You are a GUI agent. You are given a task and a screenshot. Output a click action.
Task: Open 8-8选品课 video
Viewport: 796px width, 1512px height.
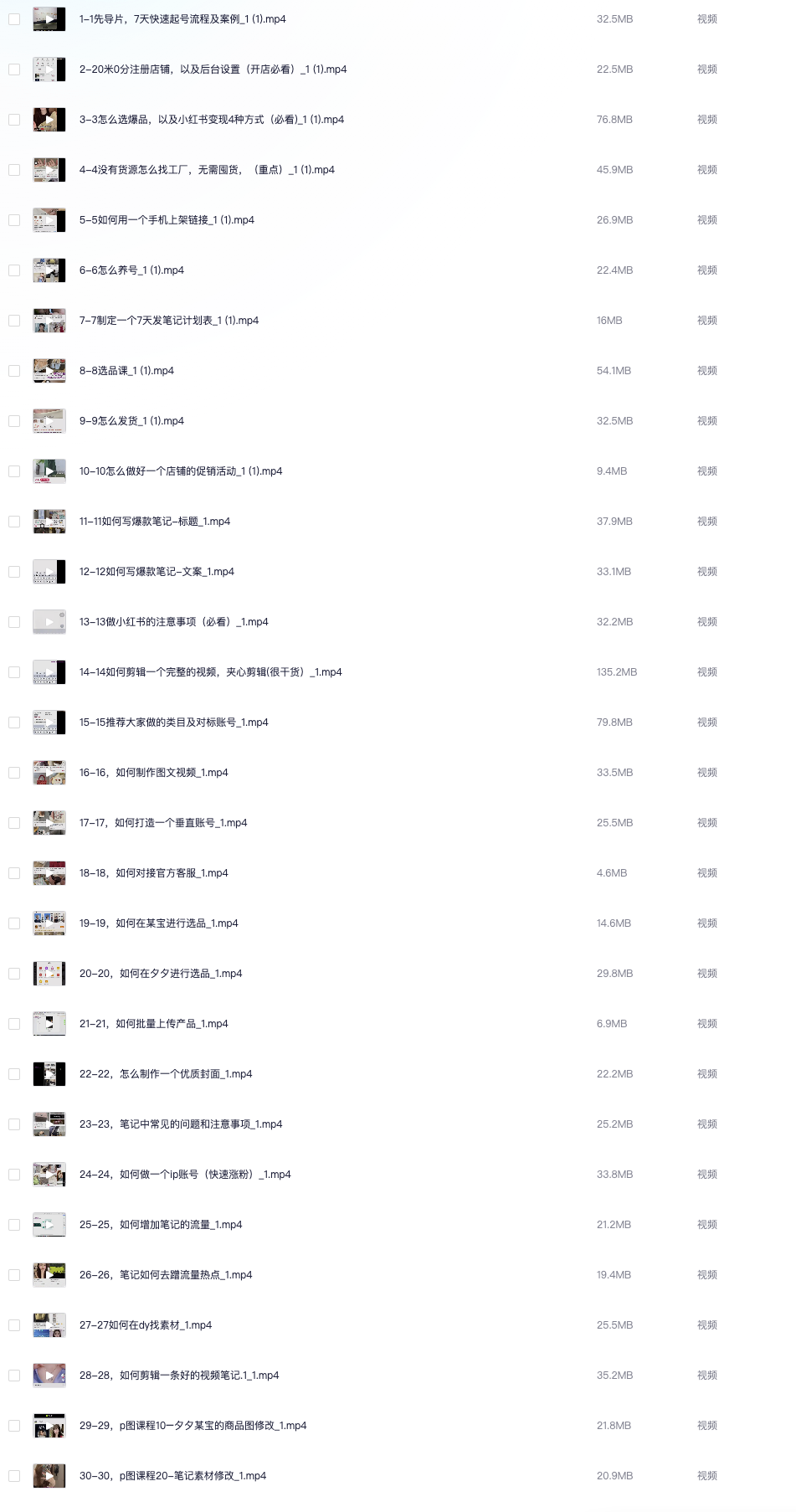pos(126,371)
